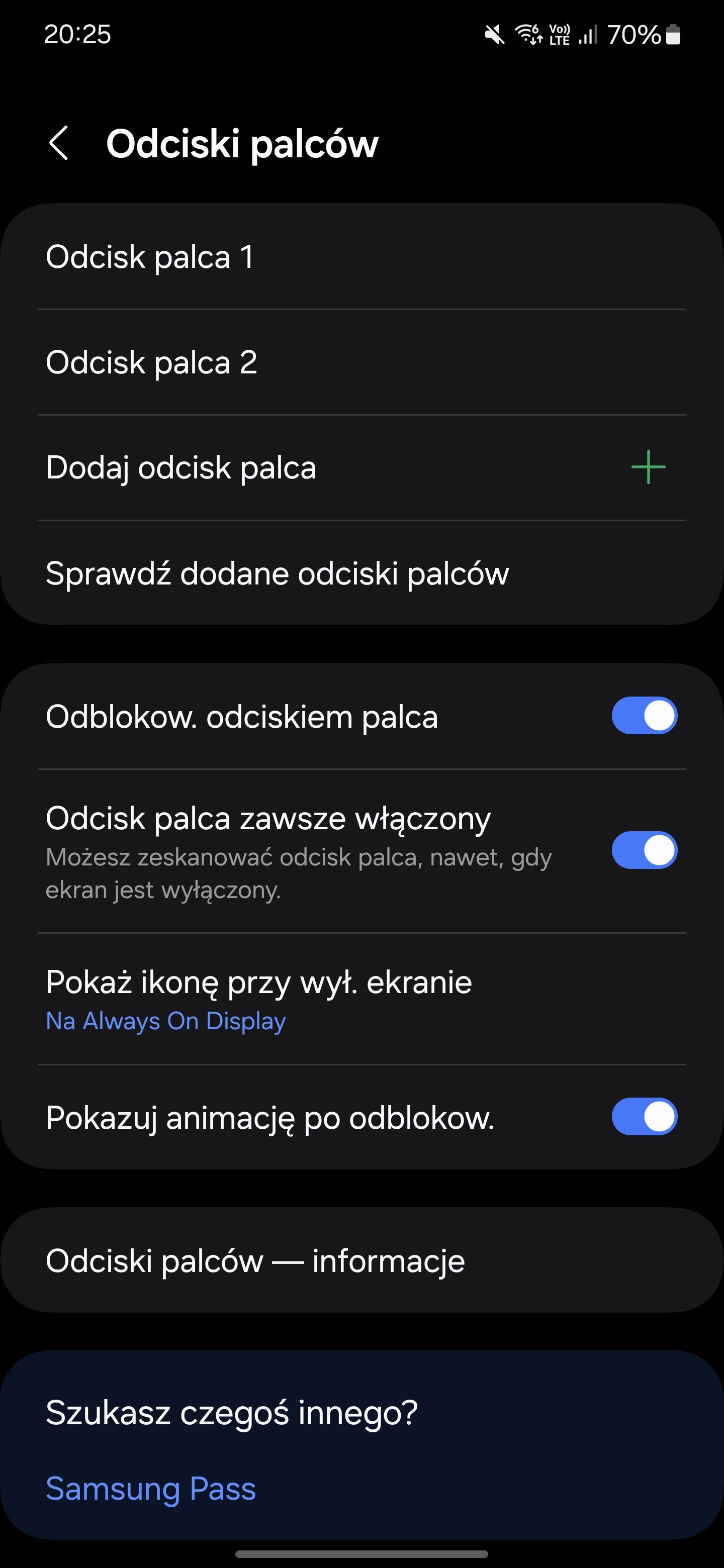724x1568 pixels.
Task: Tap Dodaj odcisk palca row
Action: (x=361, y=467)
